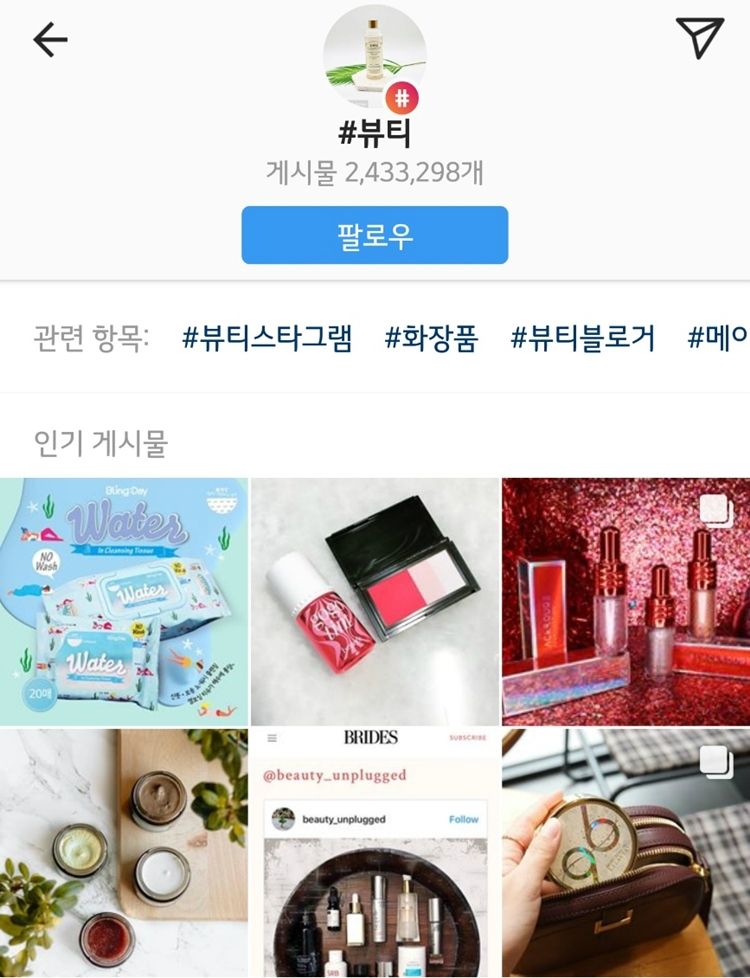Go back with the arrow icon
Image resolution: width=750 pixels, height=978 pixels.
50,40
